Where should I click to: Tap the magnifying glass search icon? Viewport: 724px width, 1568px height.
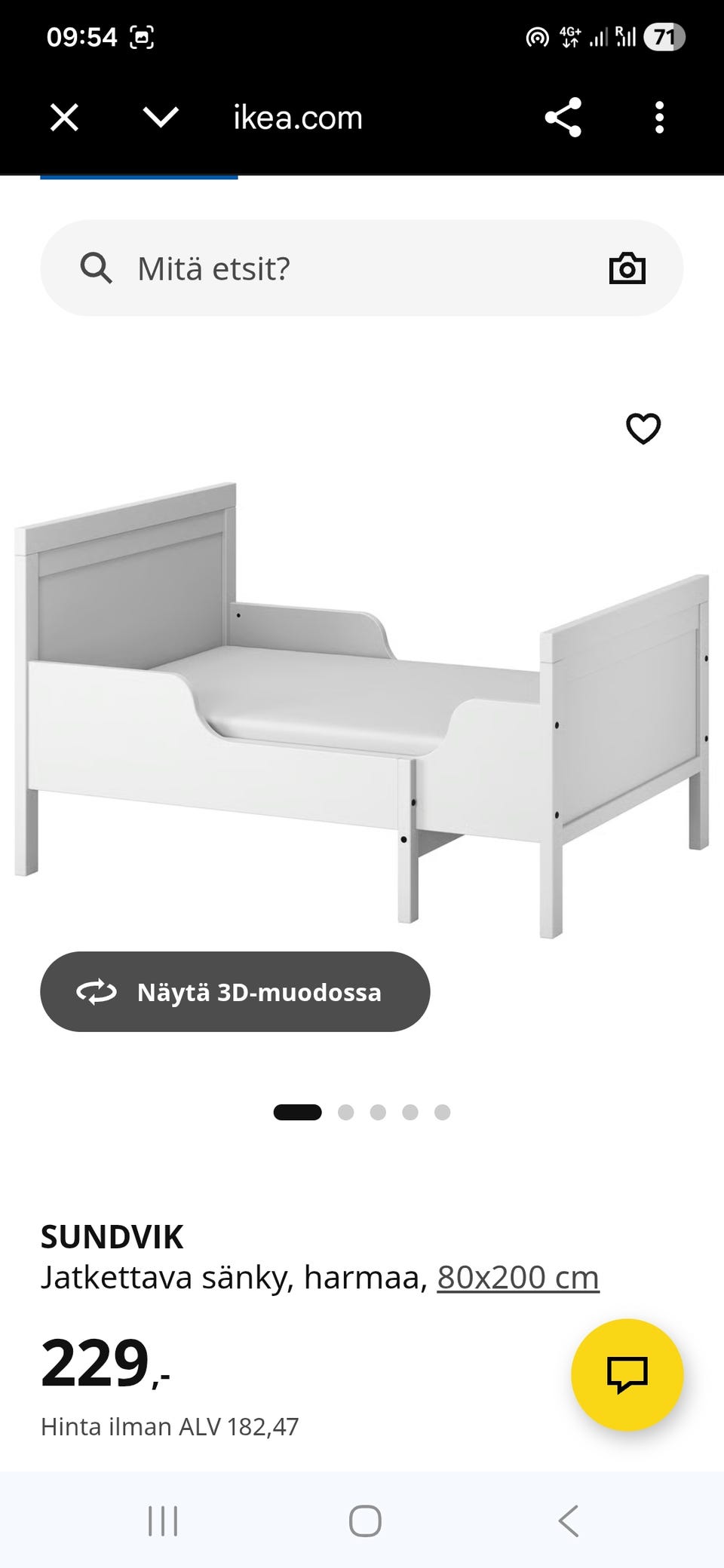click(x=97, y=268)
